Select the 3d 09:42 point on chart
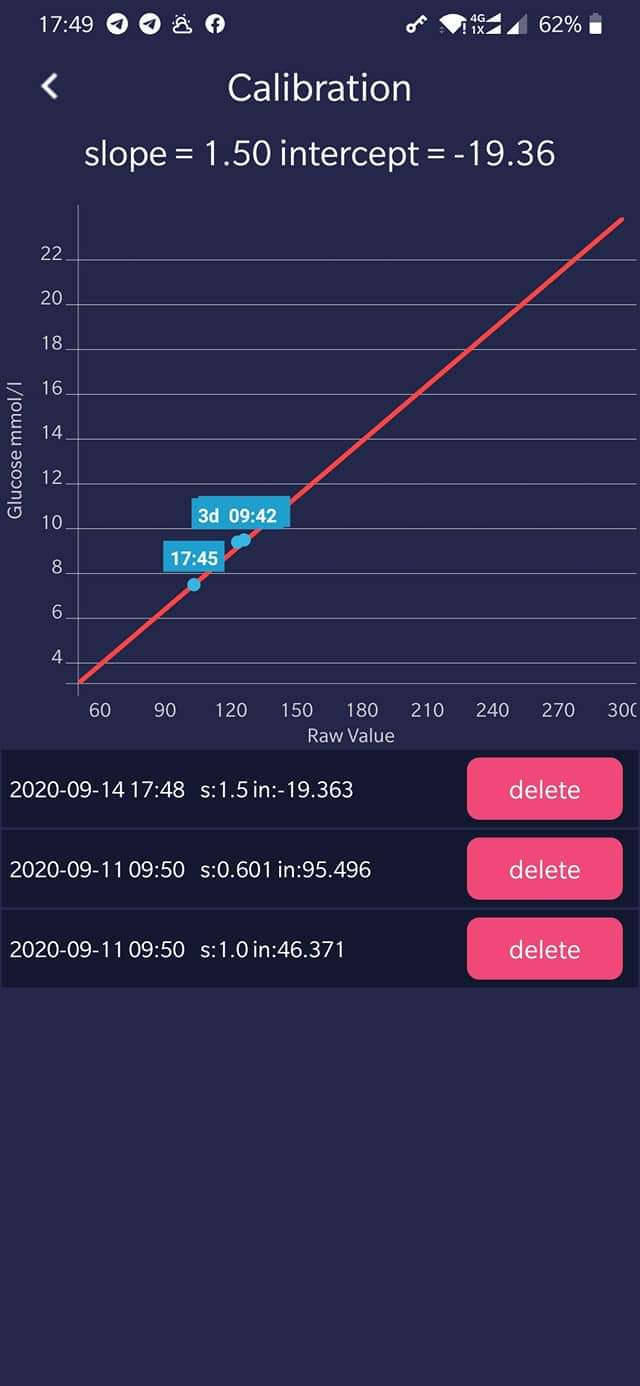 [241, 541]
